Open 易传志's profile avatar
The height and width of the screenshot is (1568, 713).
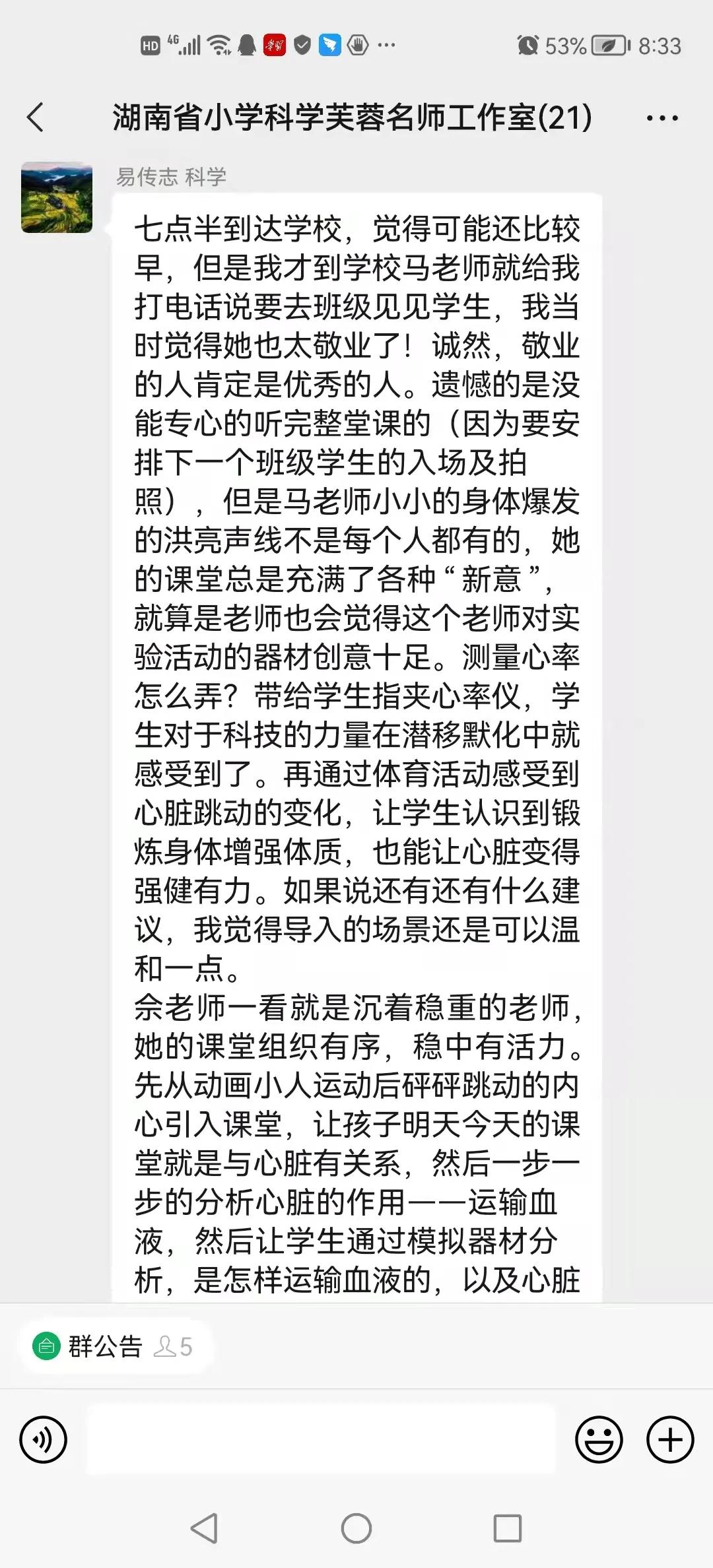[57, 197]
